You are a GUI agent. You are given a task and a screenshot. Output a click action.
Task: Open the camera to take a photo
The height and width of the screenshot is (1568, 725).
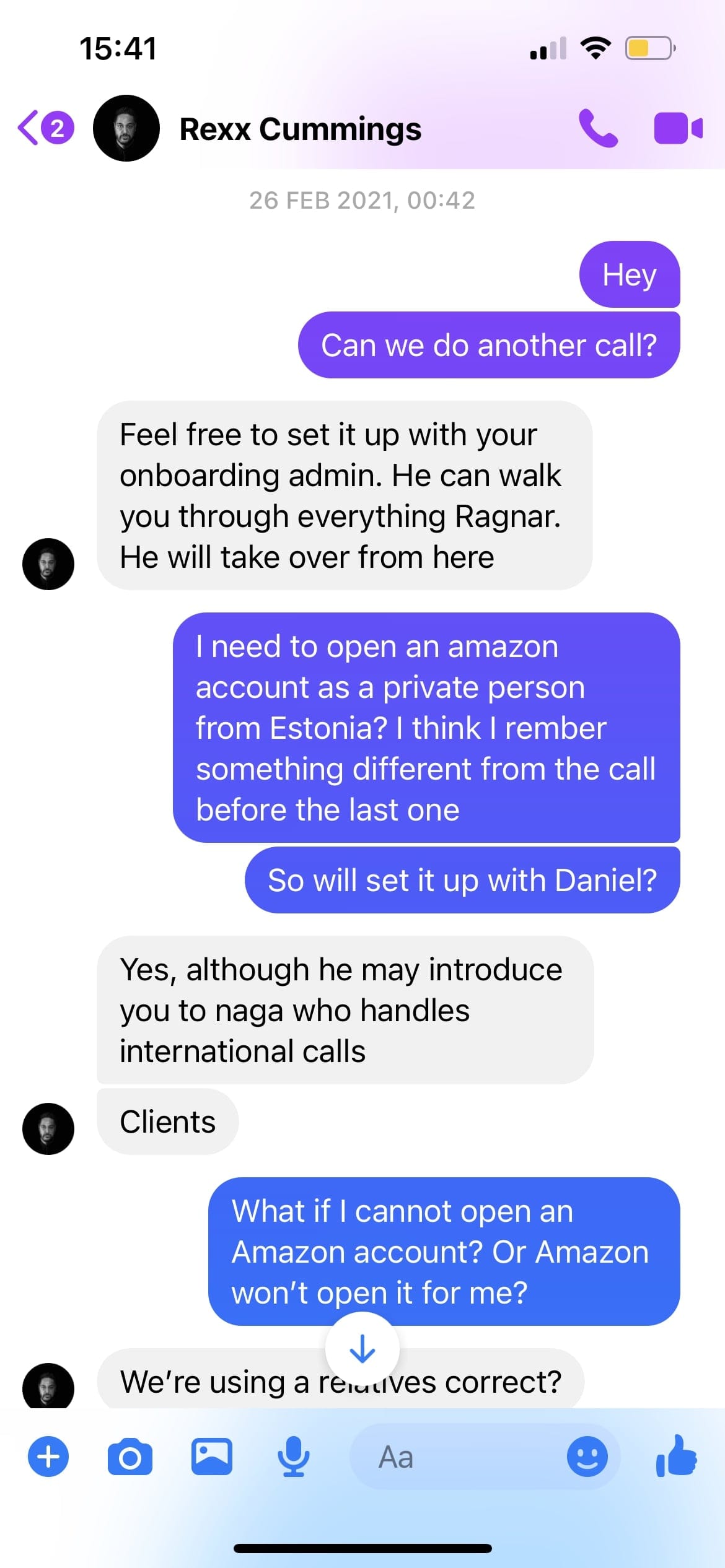tap(130, 1457)
